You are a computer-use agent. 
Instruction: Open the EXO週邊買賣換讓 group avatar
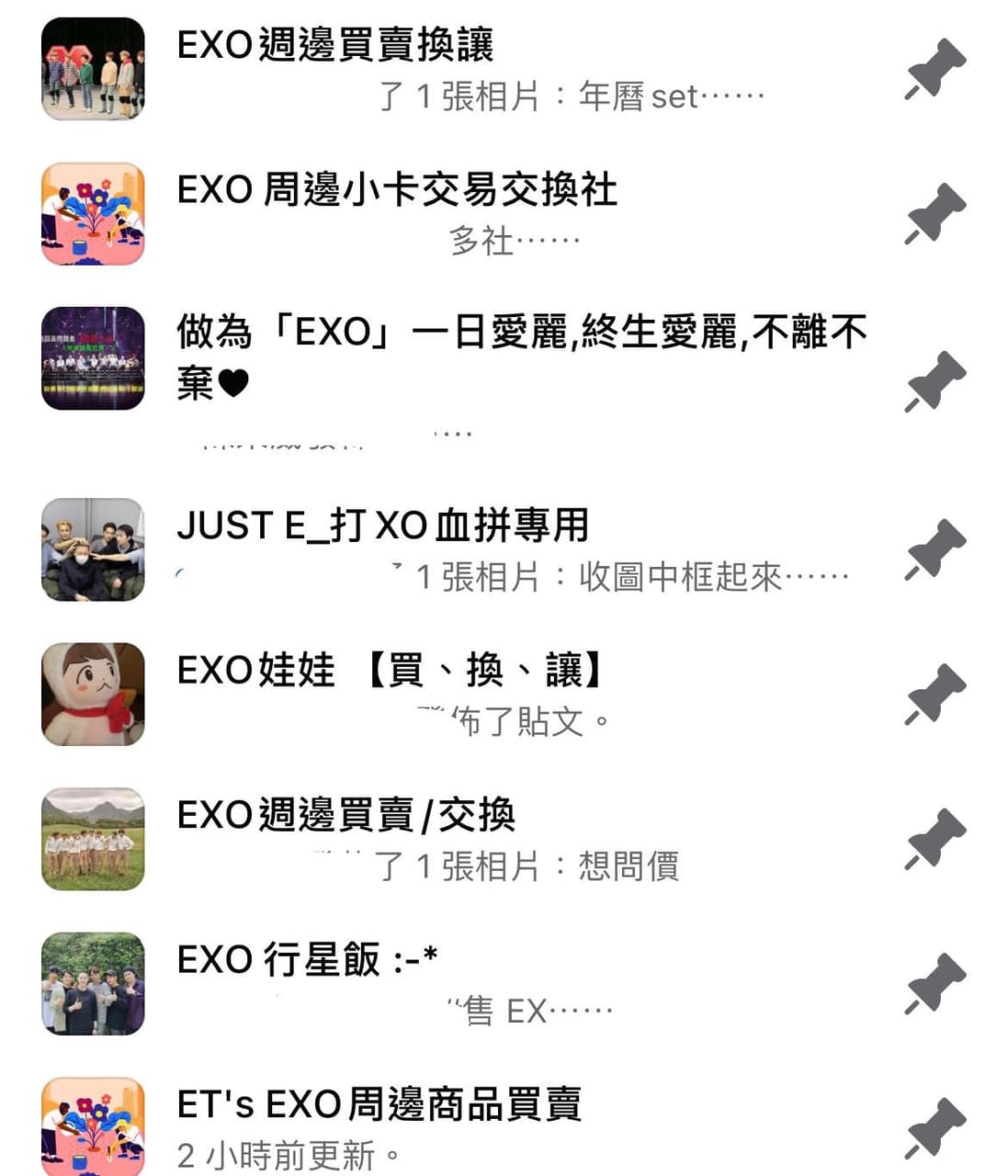click(x=92, y=69)
